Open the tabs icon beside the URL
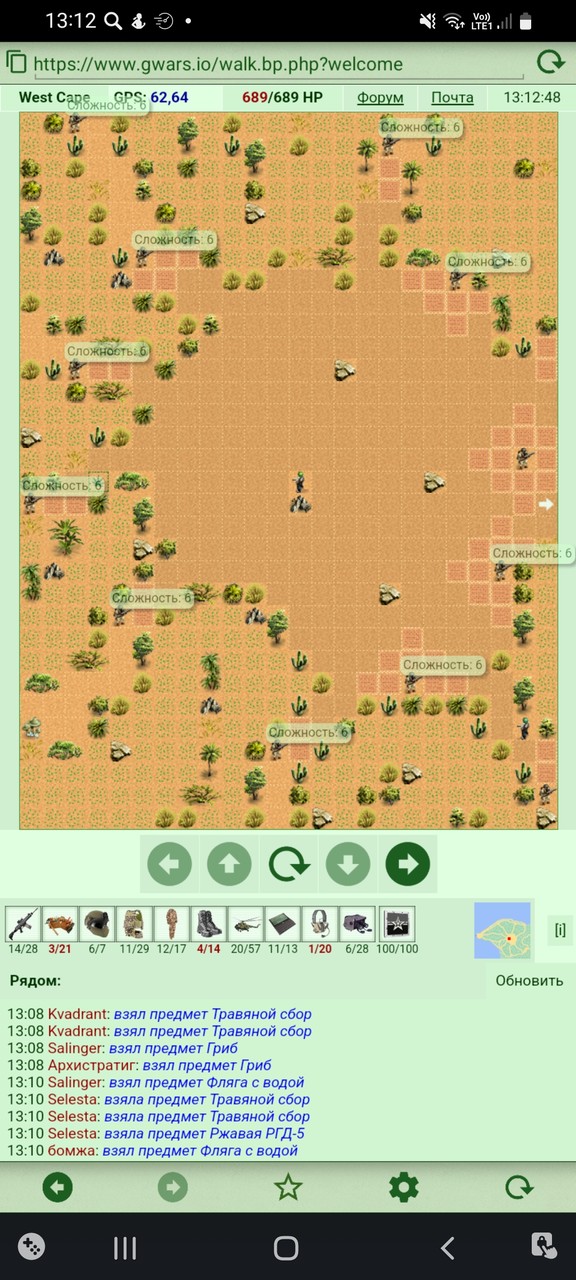576x1280 pixels. (16, 62)
